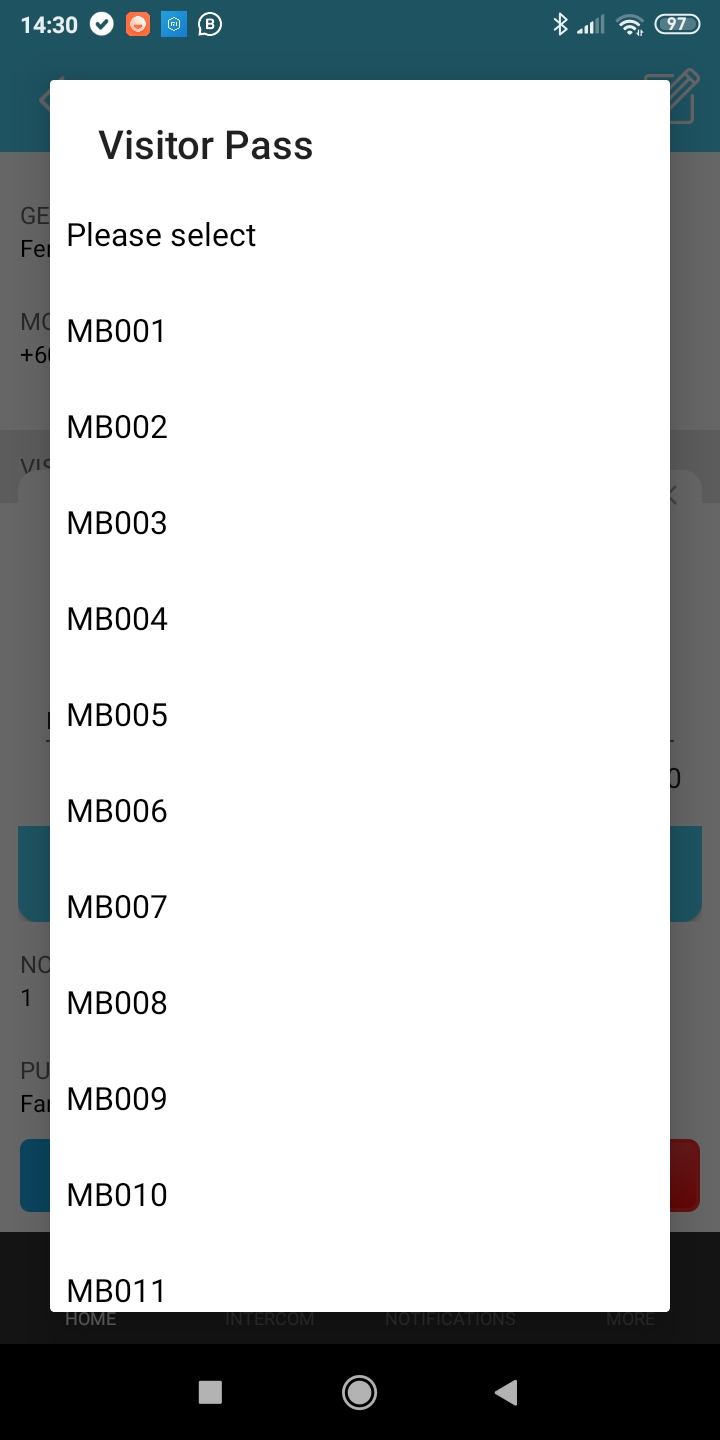Choose the MB008 option
Viewport: 720px width, 1440px height.
(360, 1003)
